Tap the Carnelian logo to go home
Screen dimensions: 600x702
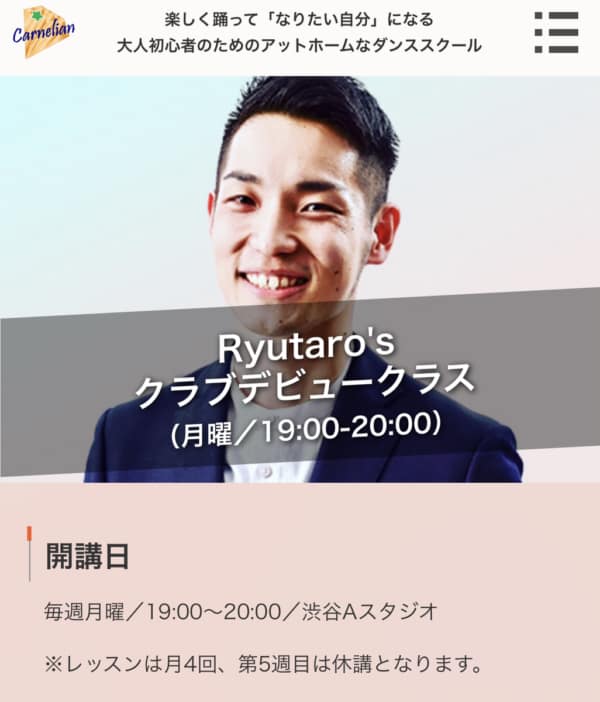pos(45,32)
